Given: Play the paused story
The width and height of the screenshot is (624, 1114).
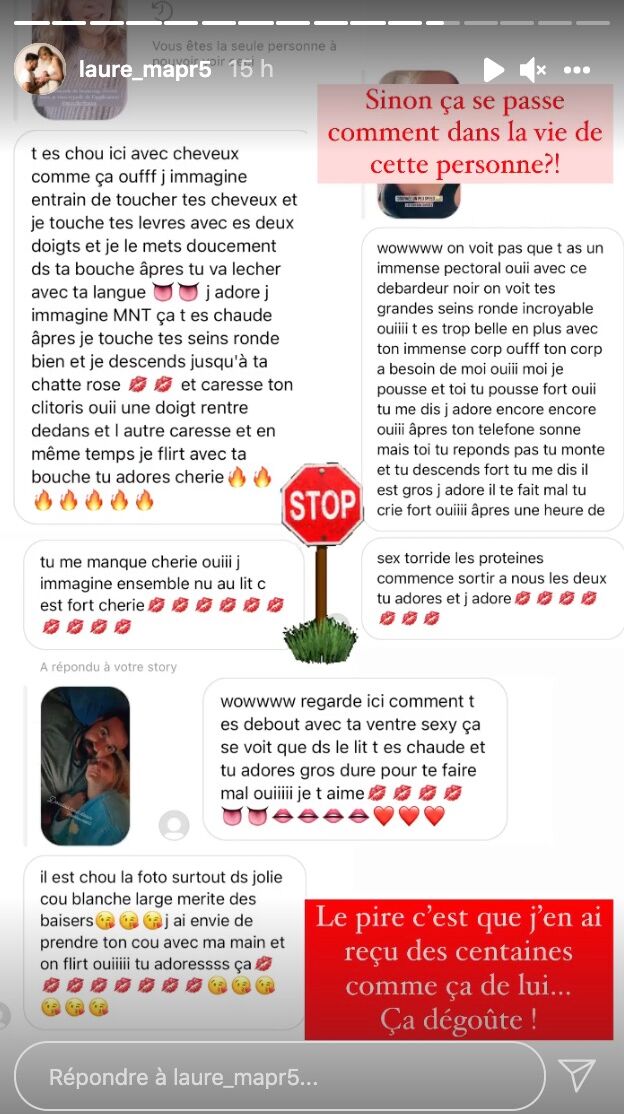Looking at the screenshot, I should pos(493,69).
